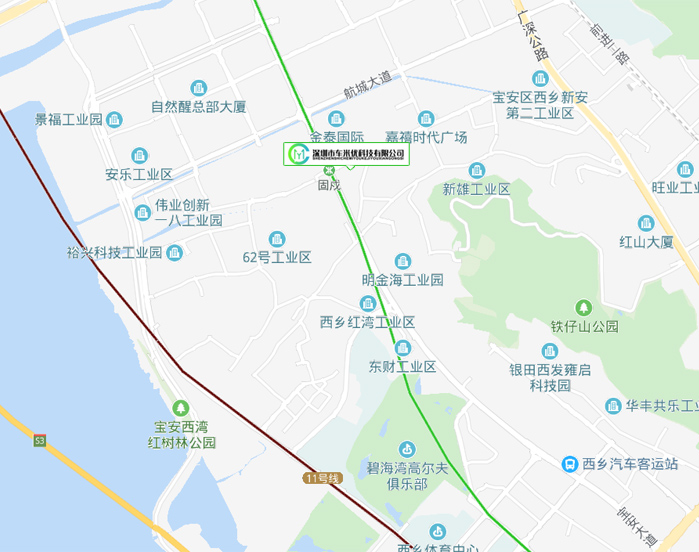Select the 自然醒总部大厦 building marker
Viewport: 699px width, 552px height.
pyautogui.click(x=198, y=88)
